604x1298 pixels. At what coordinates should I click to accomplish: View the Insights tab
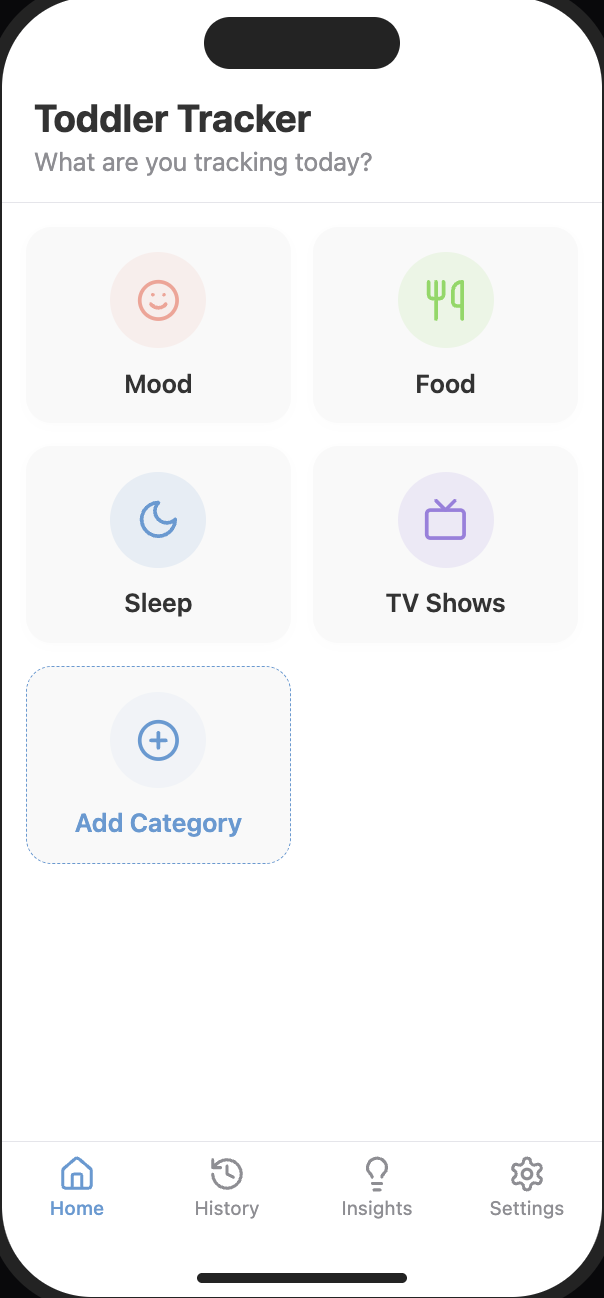377,1187
